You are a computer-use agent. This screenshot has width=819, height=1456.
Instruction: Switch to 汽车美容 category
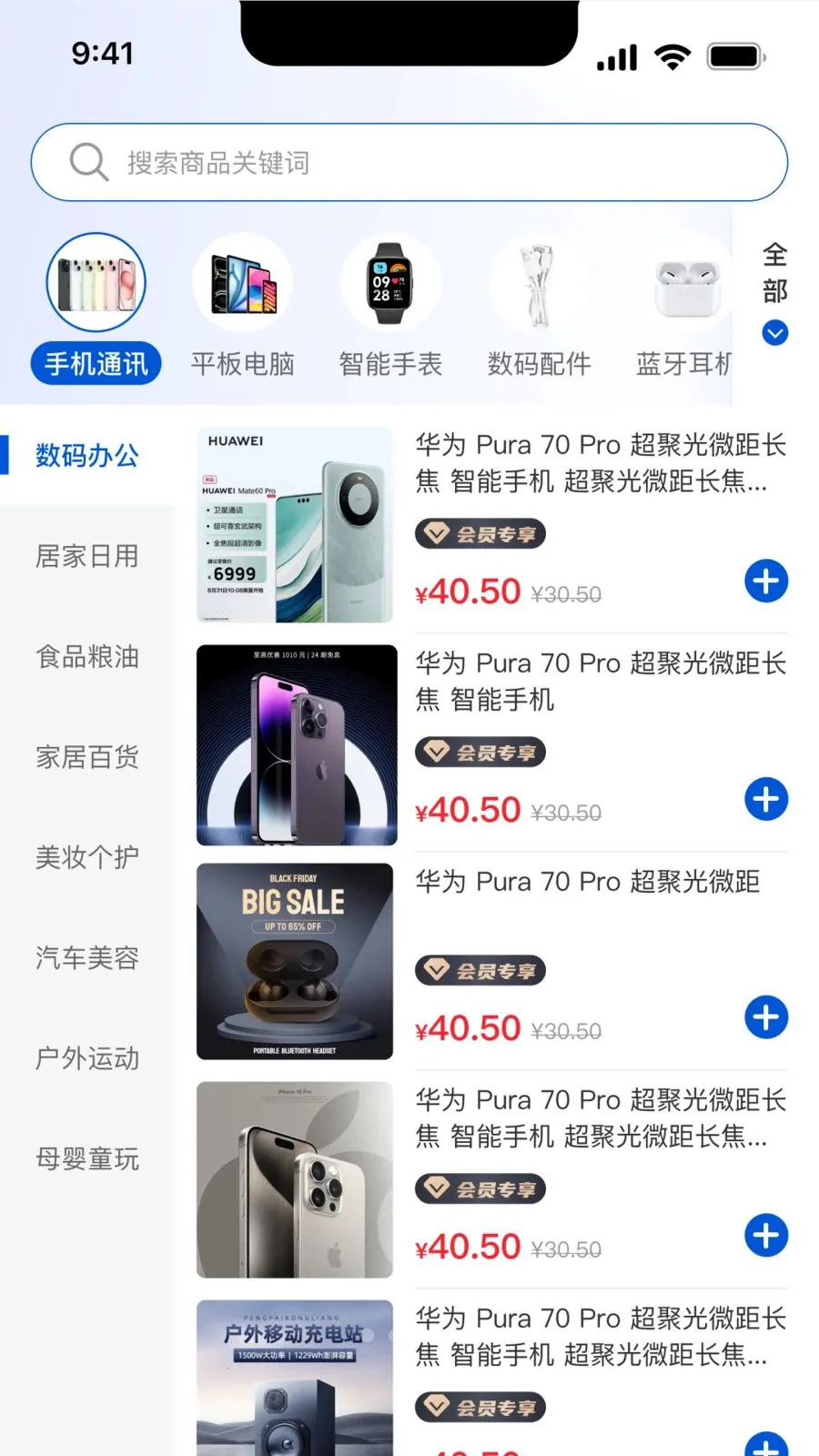(86, 957)
